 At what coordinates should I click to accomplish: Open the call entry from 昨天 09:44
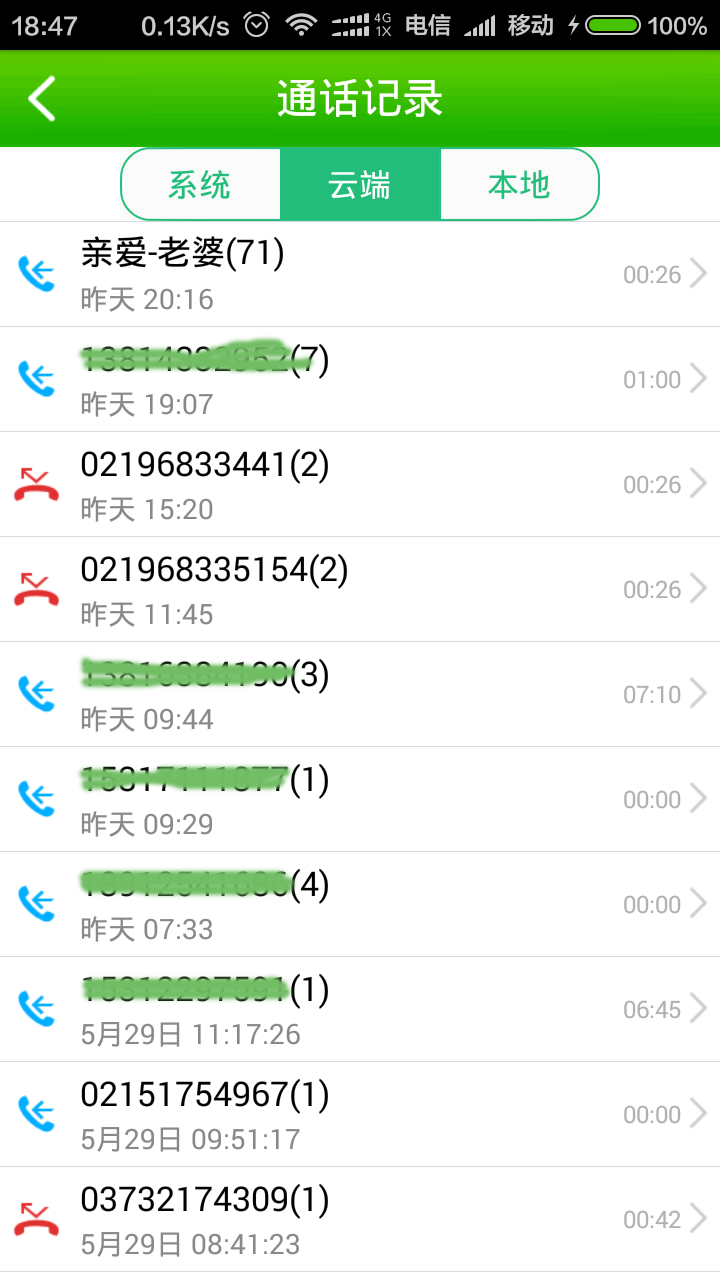(x=360, y=694)
